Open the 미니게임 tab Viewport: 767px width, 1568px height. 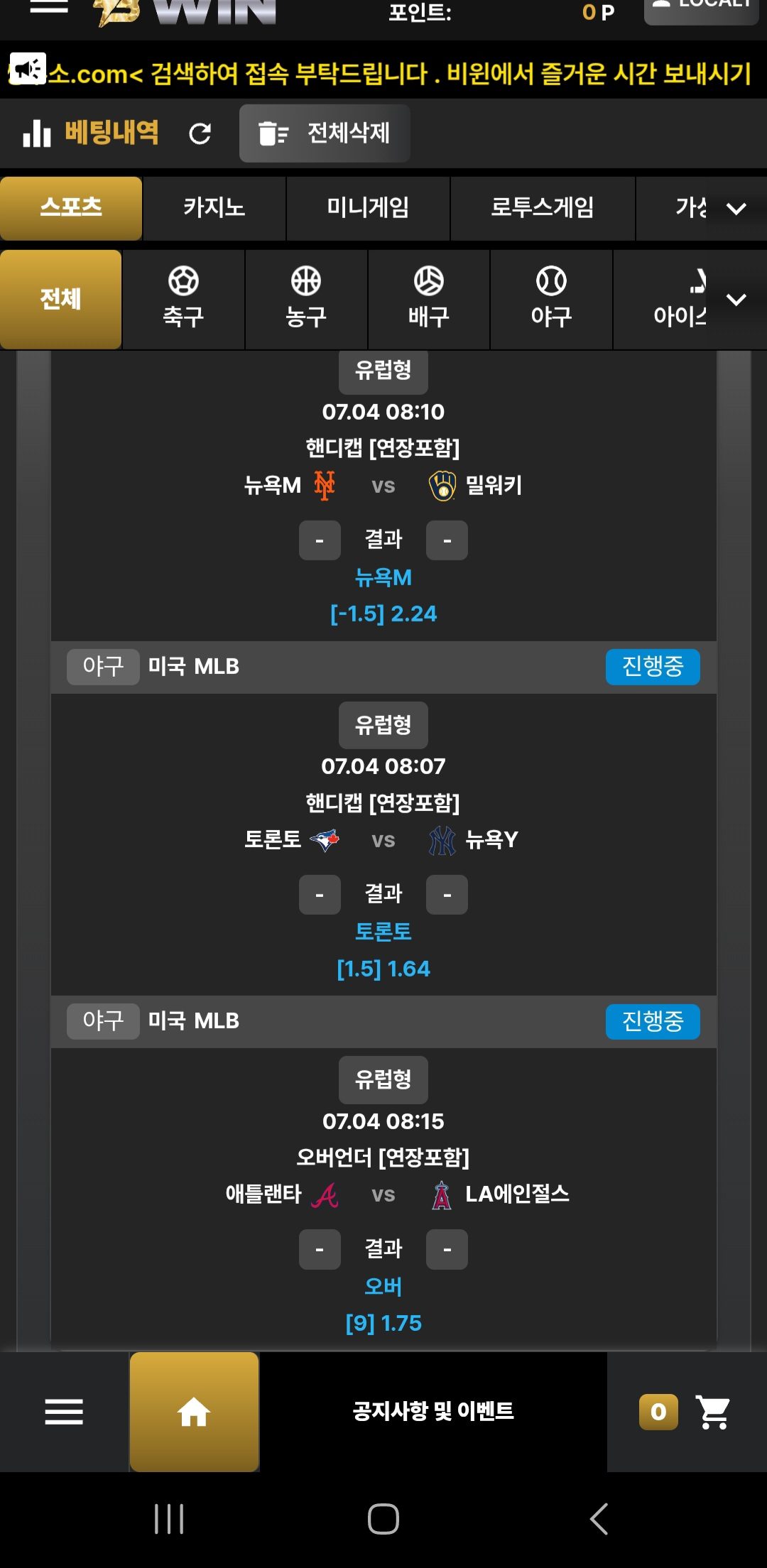[368, 208]
